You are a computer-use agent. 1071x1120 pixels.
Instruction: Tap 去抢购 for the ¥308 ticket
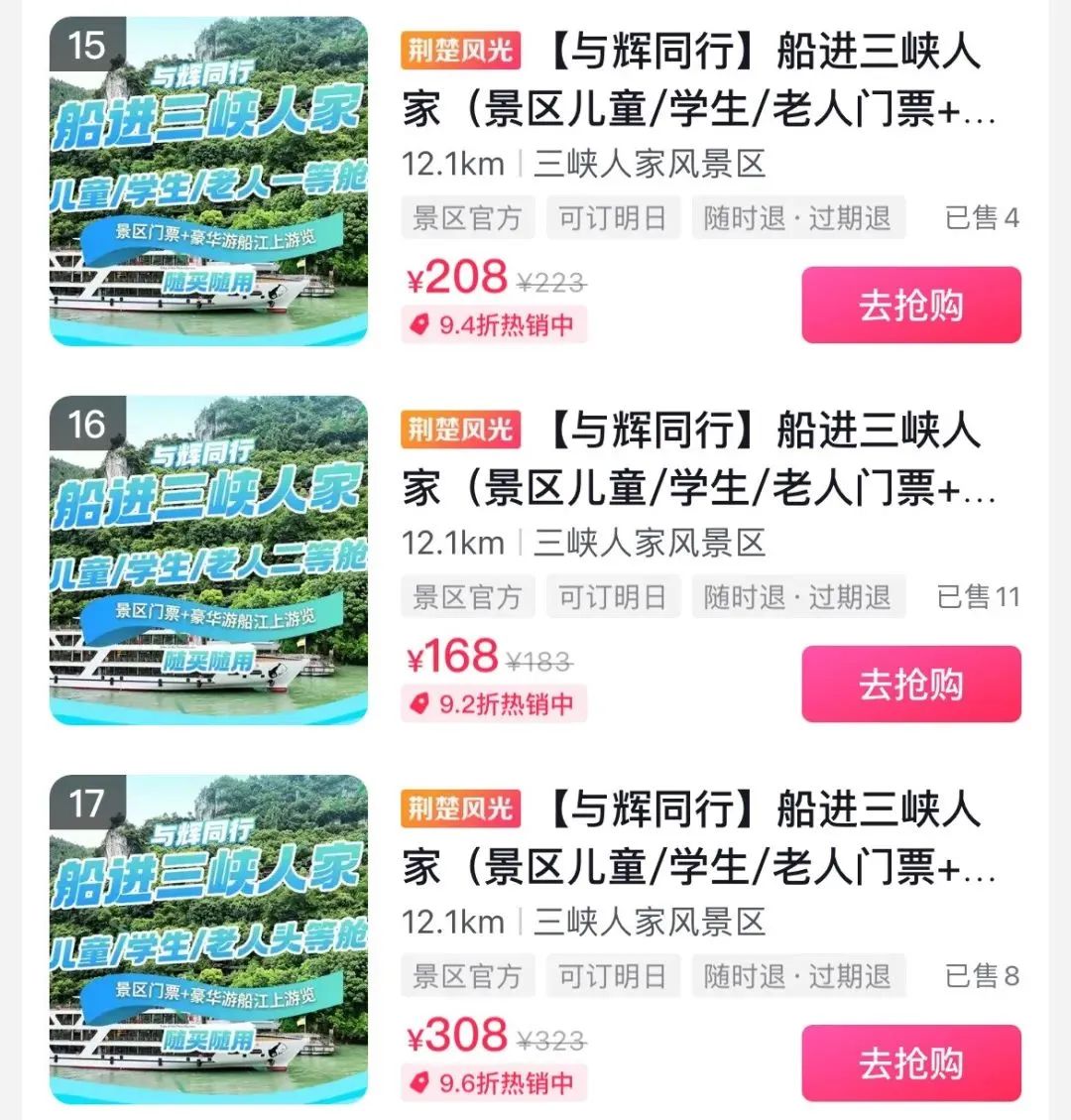[x=910, y=1062]
